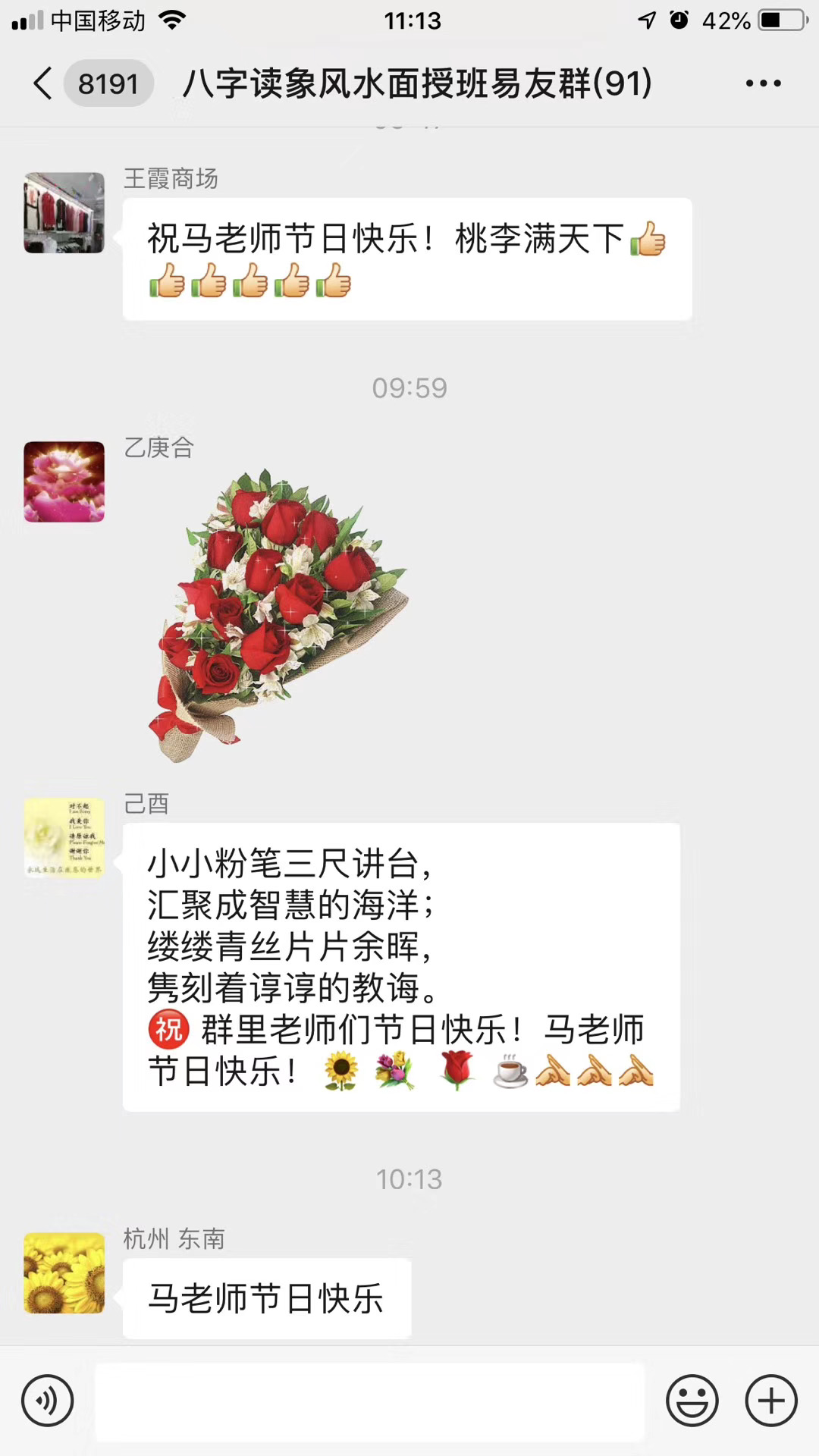Screen dimensions: 819x1456
Task: Open the plus attachment menu
Action: (771, 1401)
